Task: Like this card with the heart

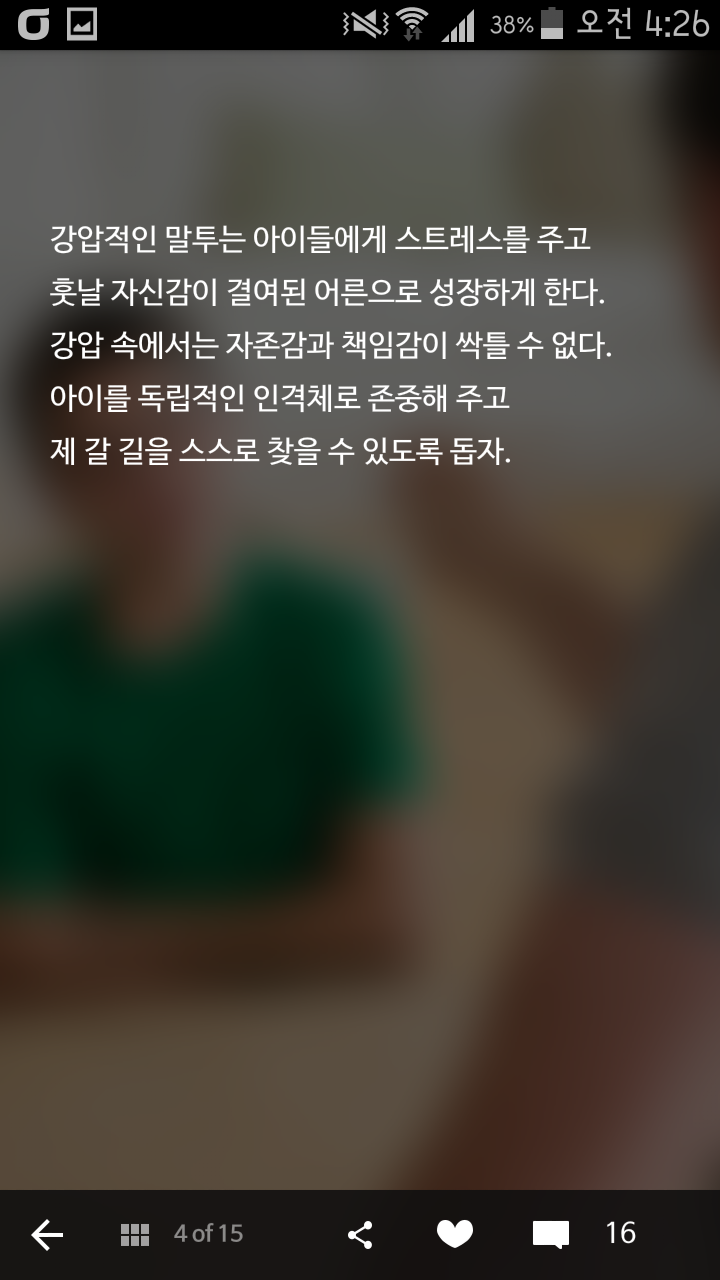Action: click(x=455, y=1235)
